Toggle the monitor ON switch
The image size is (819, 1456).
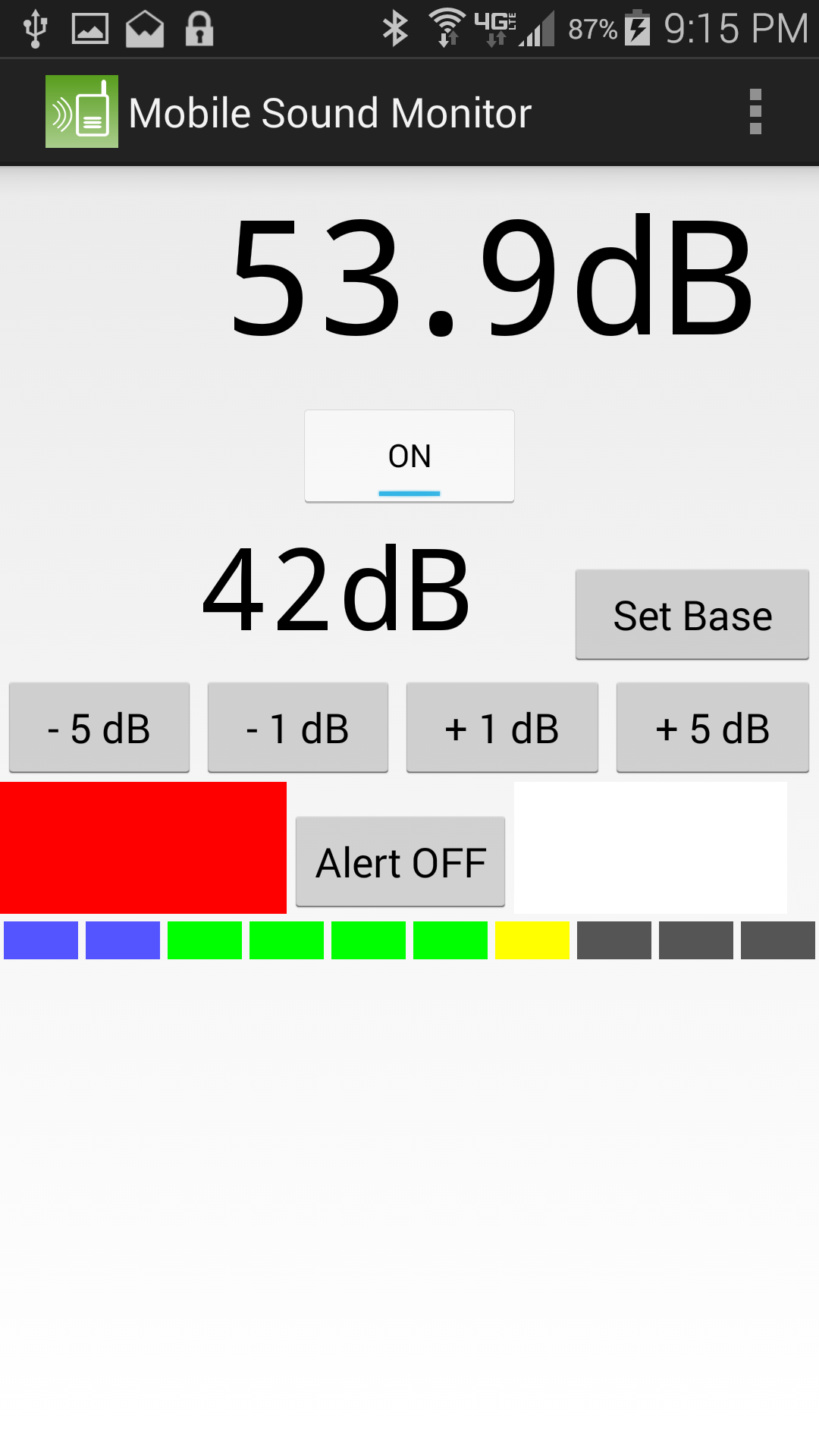click(x=409, y=455)
